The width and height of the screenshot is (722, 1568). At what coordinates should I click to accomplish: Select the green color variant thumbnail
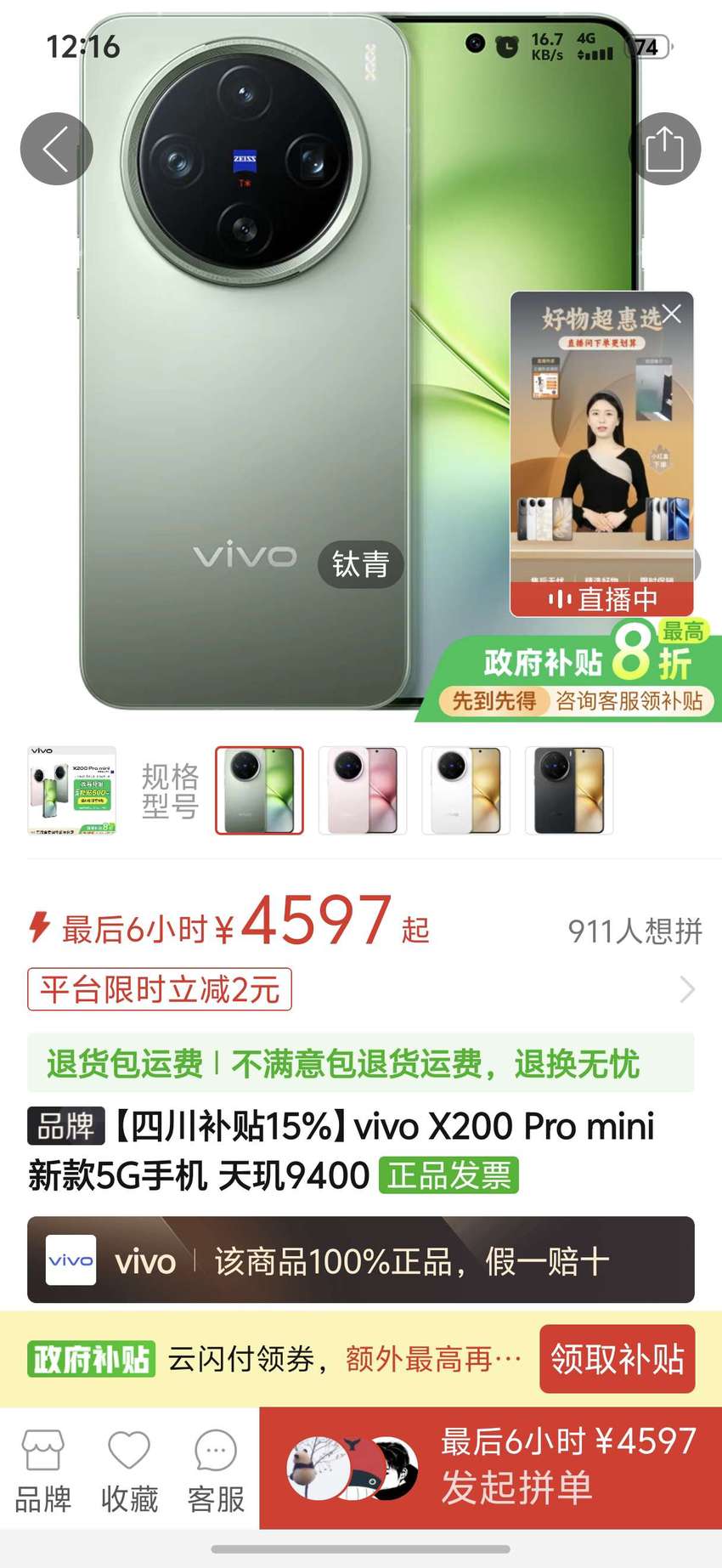259,790
